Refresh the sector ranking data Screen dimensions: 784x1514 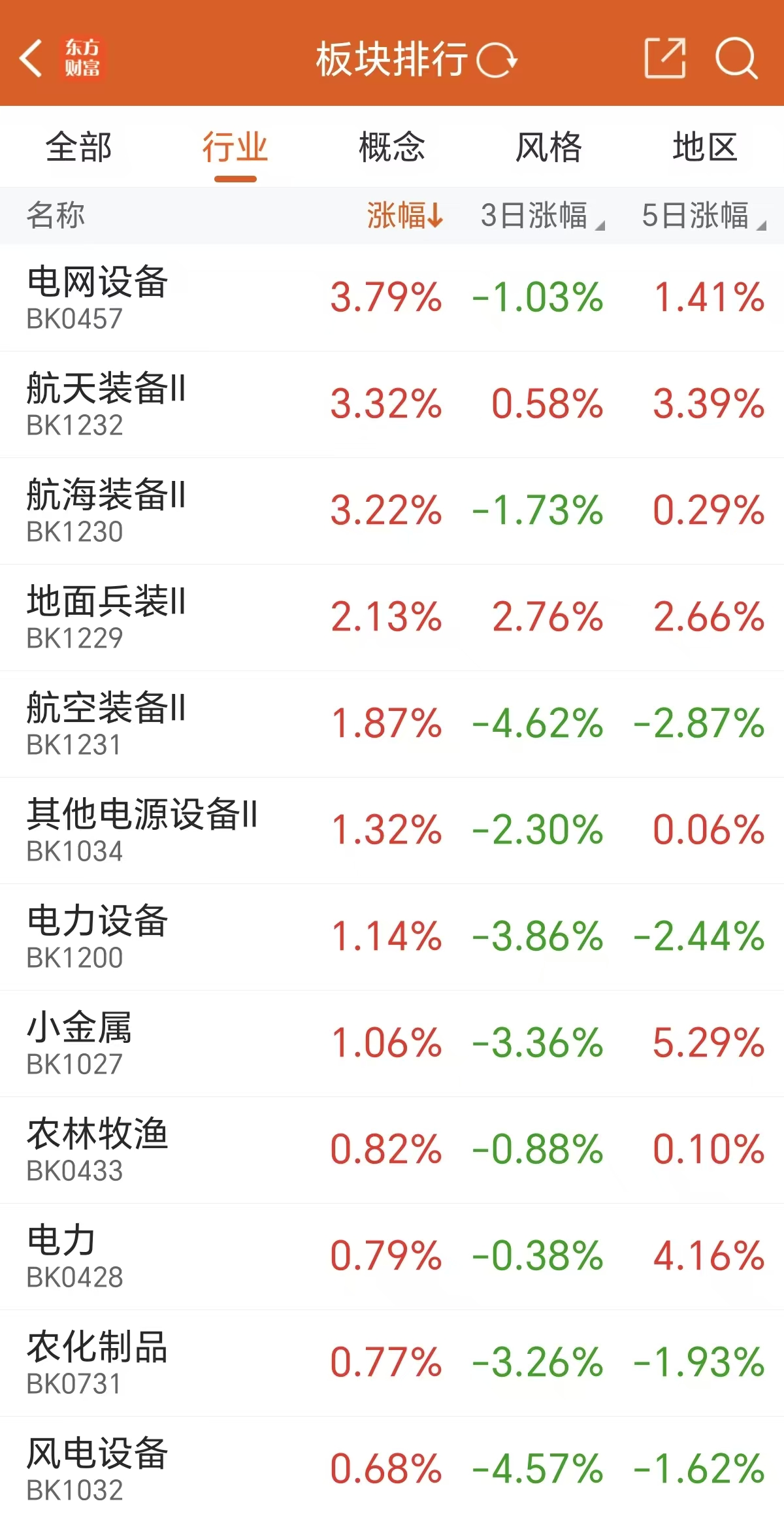pyautogui.click(x=497, y=60)
